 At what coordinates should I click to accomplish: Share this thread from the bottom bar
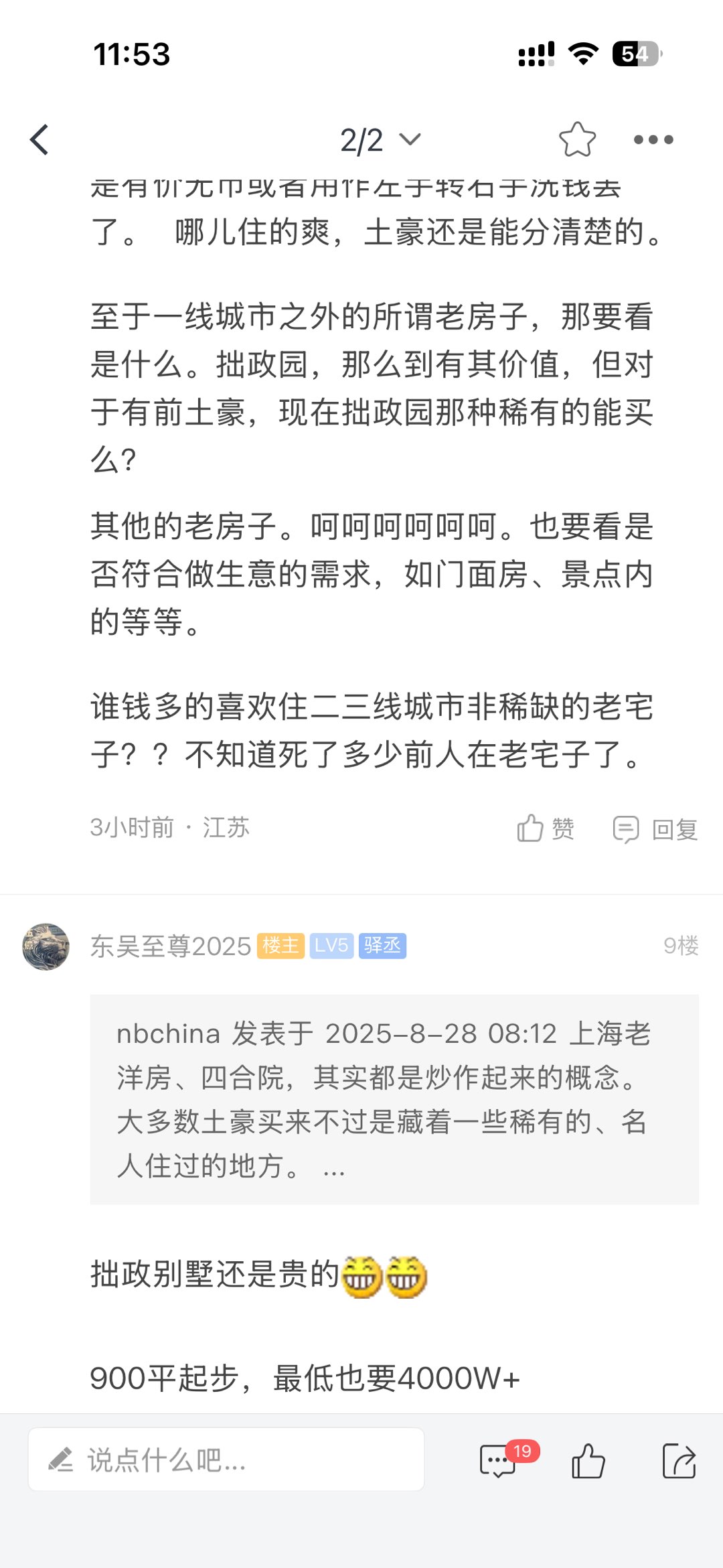[679, 1460]
